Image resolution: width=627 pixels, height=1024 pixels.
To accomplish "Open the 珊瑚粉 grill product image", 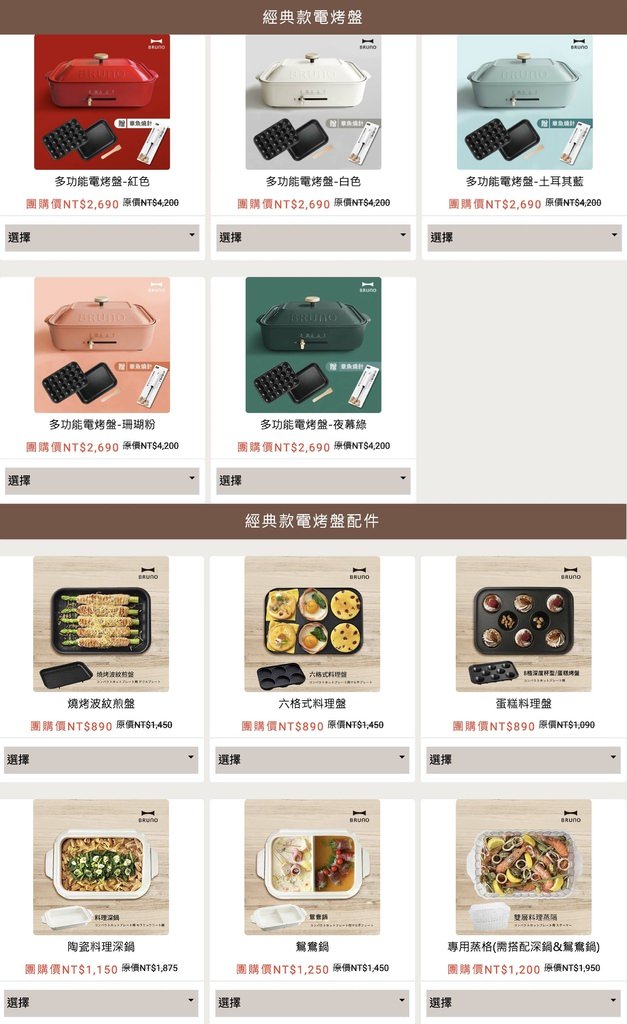I will 102,345.
